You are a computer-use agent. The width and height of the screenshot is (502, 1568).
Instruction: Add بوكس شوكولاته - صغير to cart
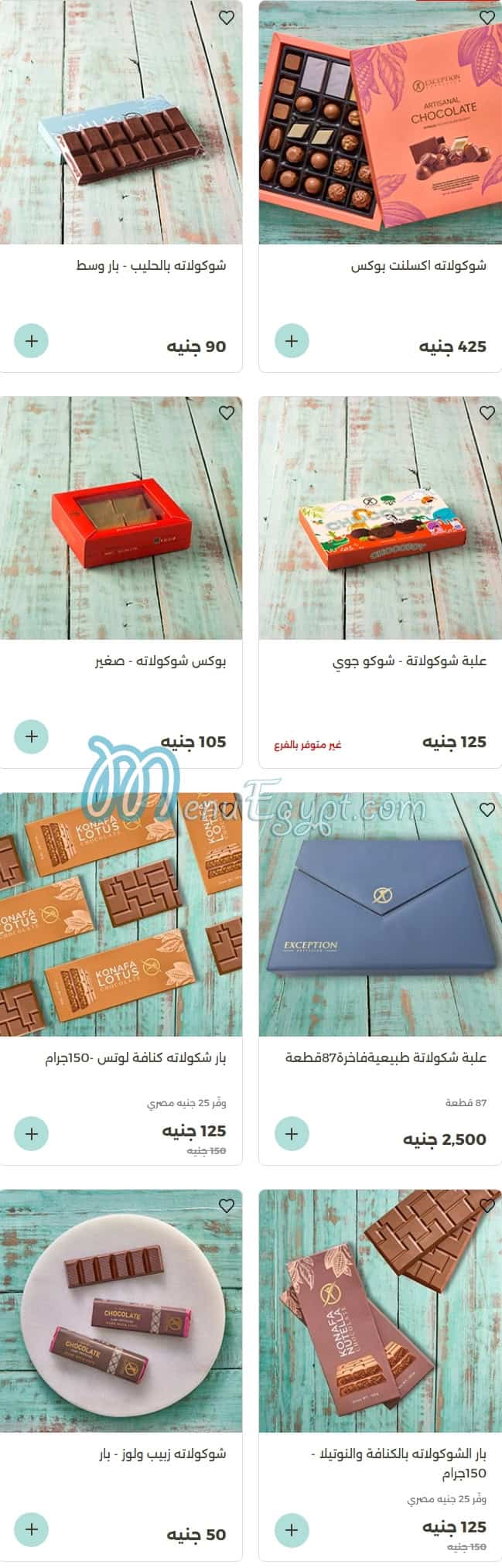pos(31,736)
